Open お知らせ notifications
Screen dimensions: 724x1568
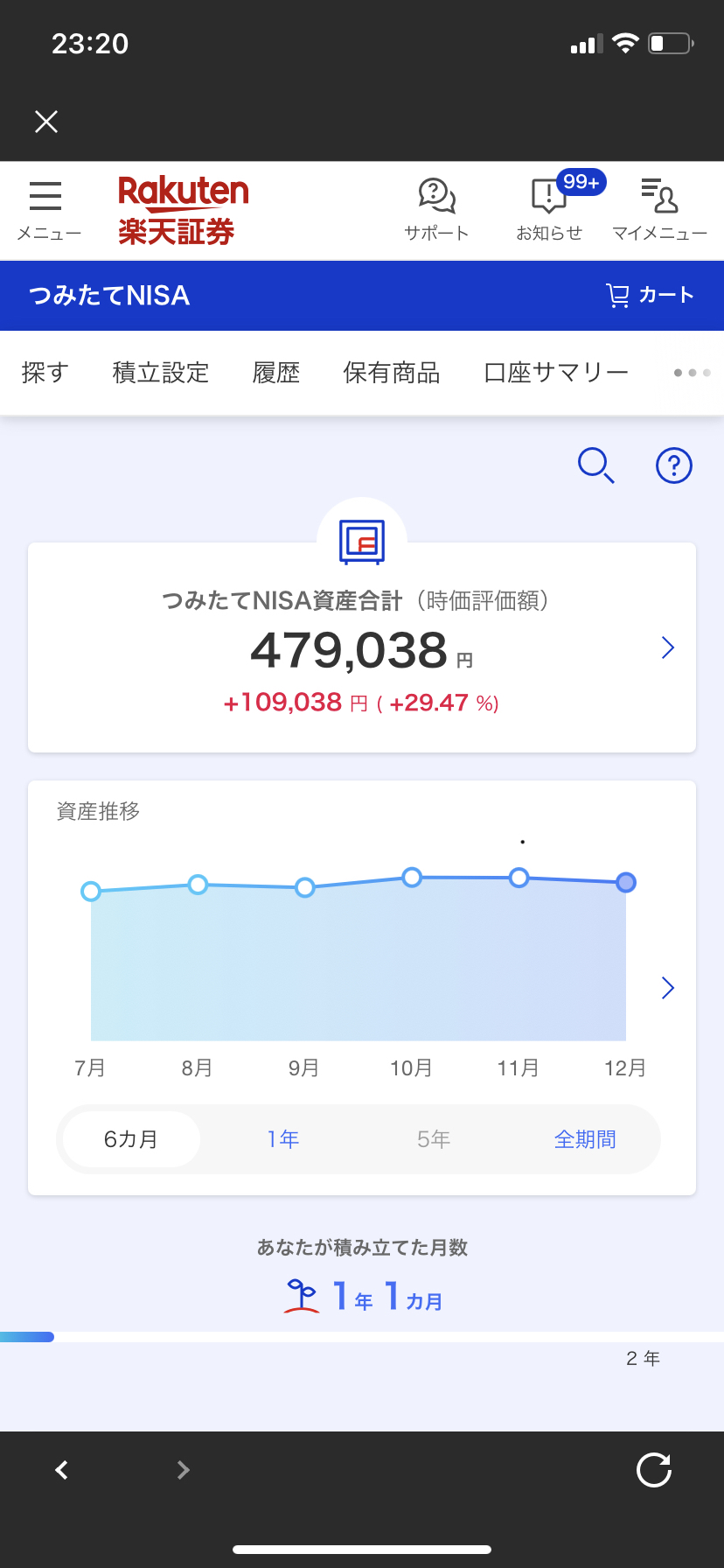click(x=549, y=209)
